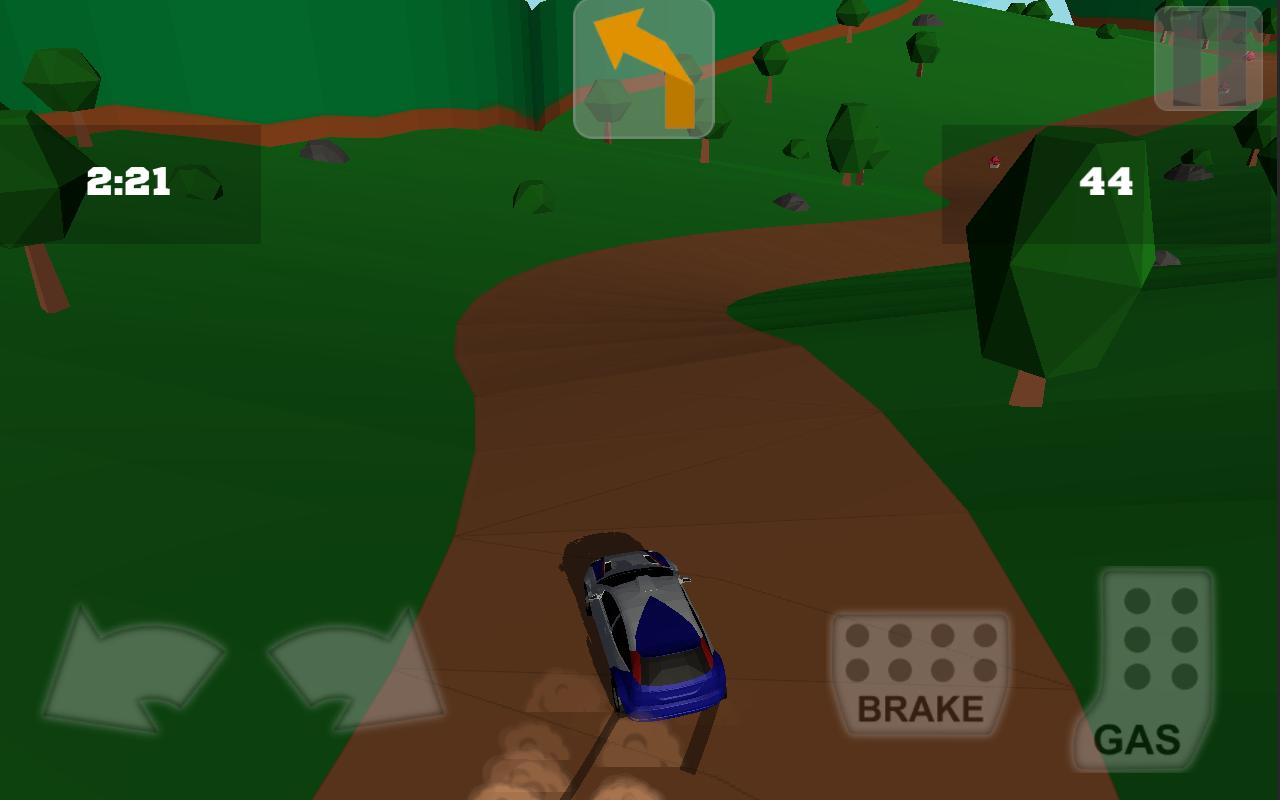Pause the game
This screenshot has height=800, width=1280.
(x=1208, y=58)
